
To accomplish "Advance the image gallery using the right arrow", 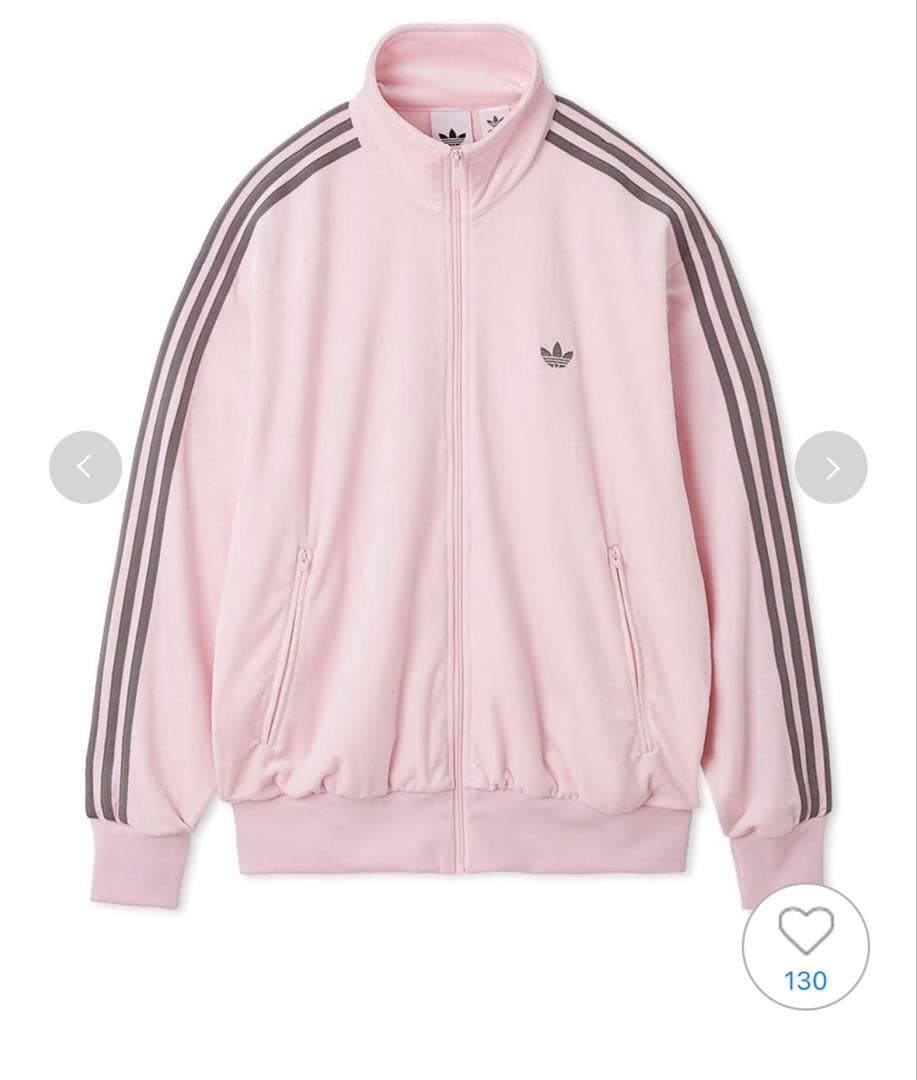I will [833, 466].
